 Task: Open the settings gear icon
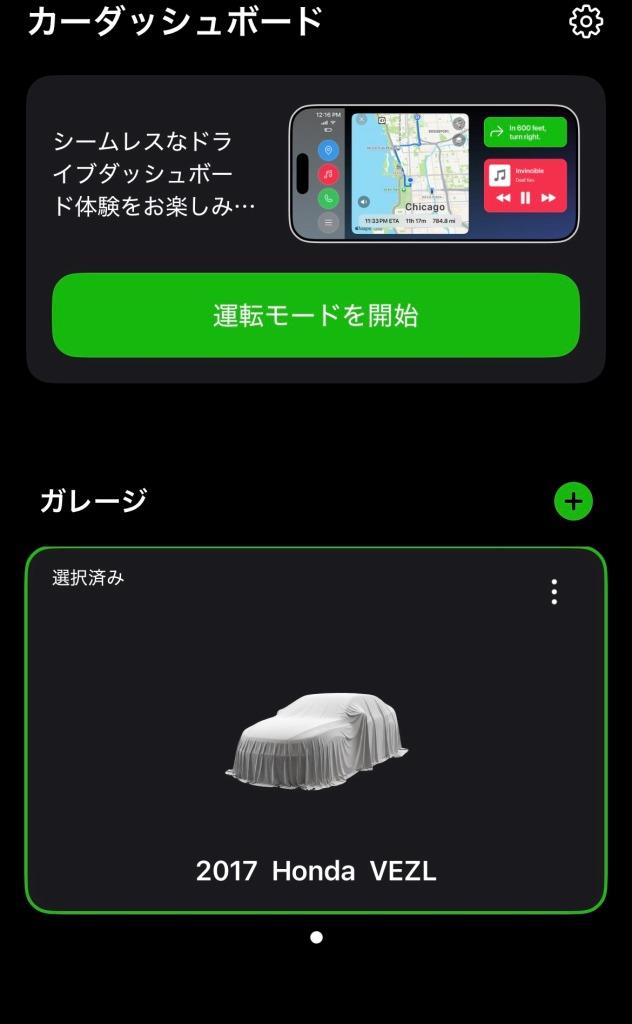(x=586, y=21)
